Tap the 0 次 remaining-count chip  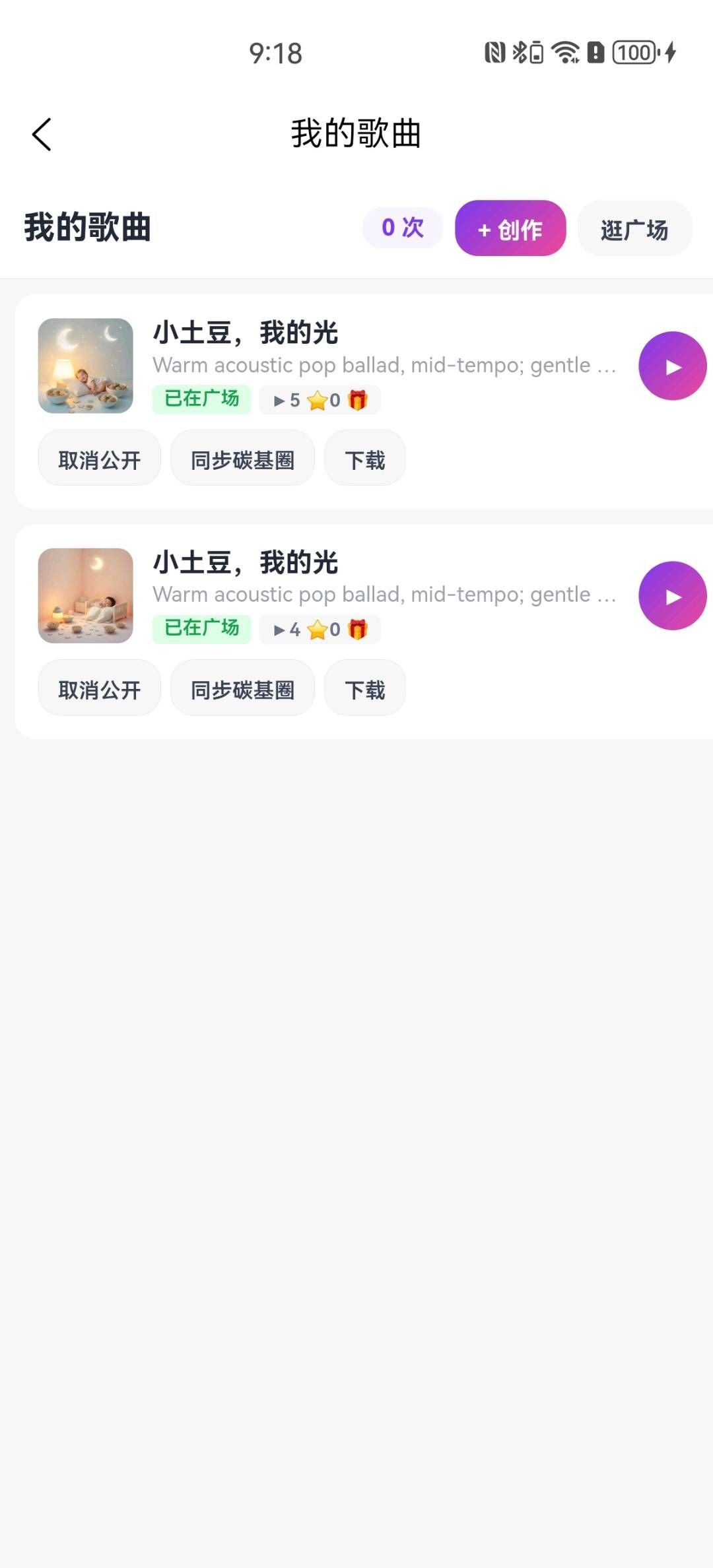(x=402, y=228)
